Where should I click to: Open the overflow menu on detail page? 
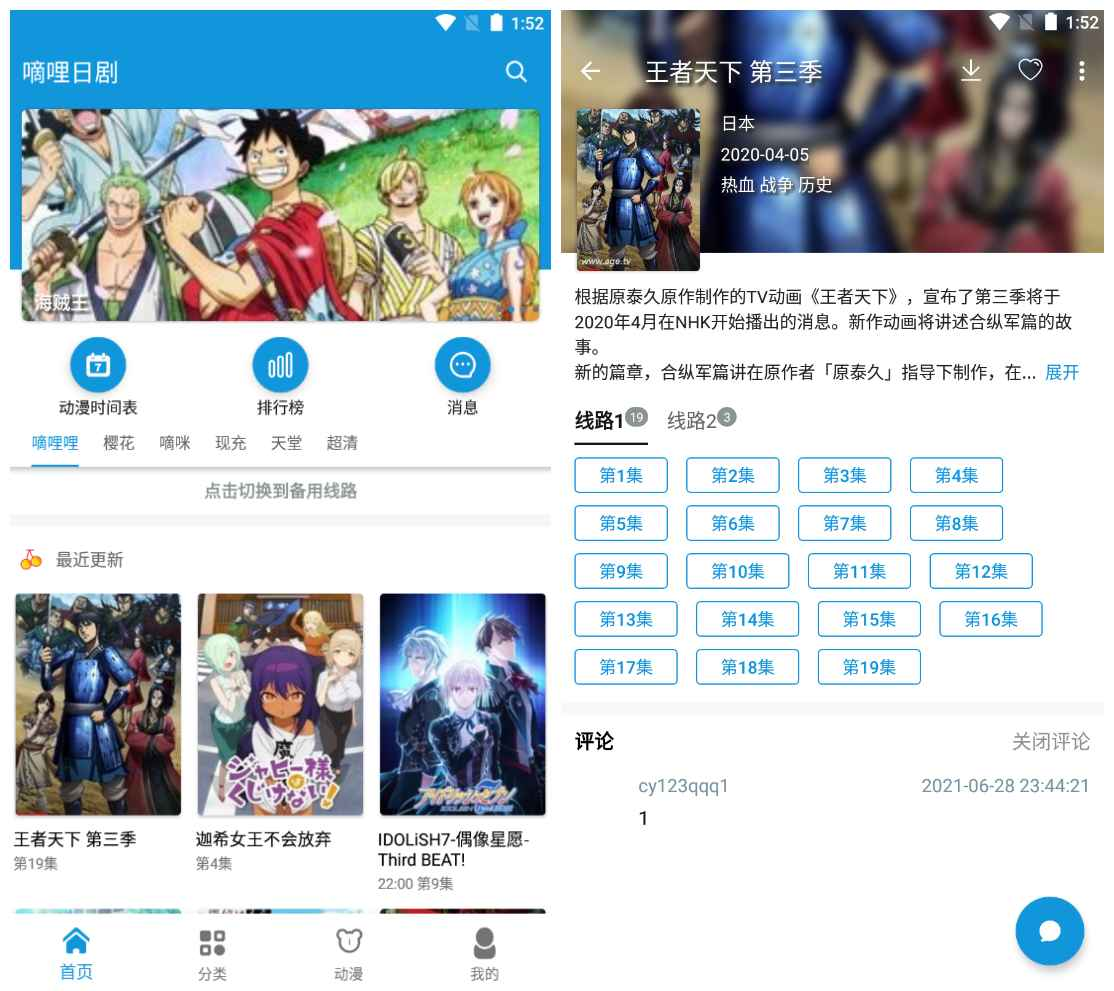click(x=1081, y=71)
